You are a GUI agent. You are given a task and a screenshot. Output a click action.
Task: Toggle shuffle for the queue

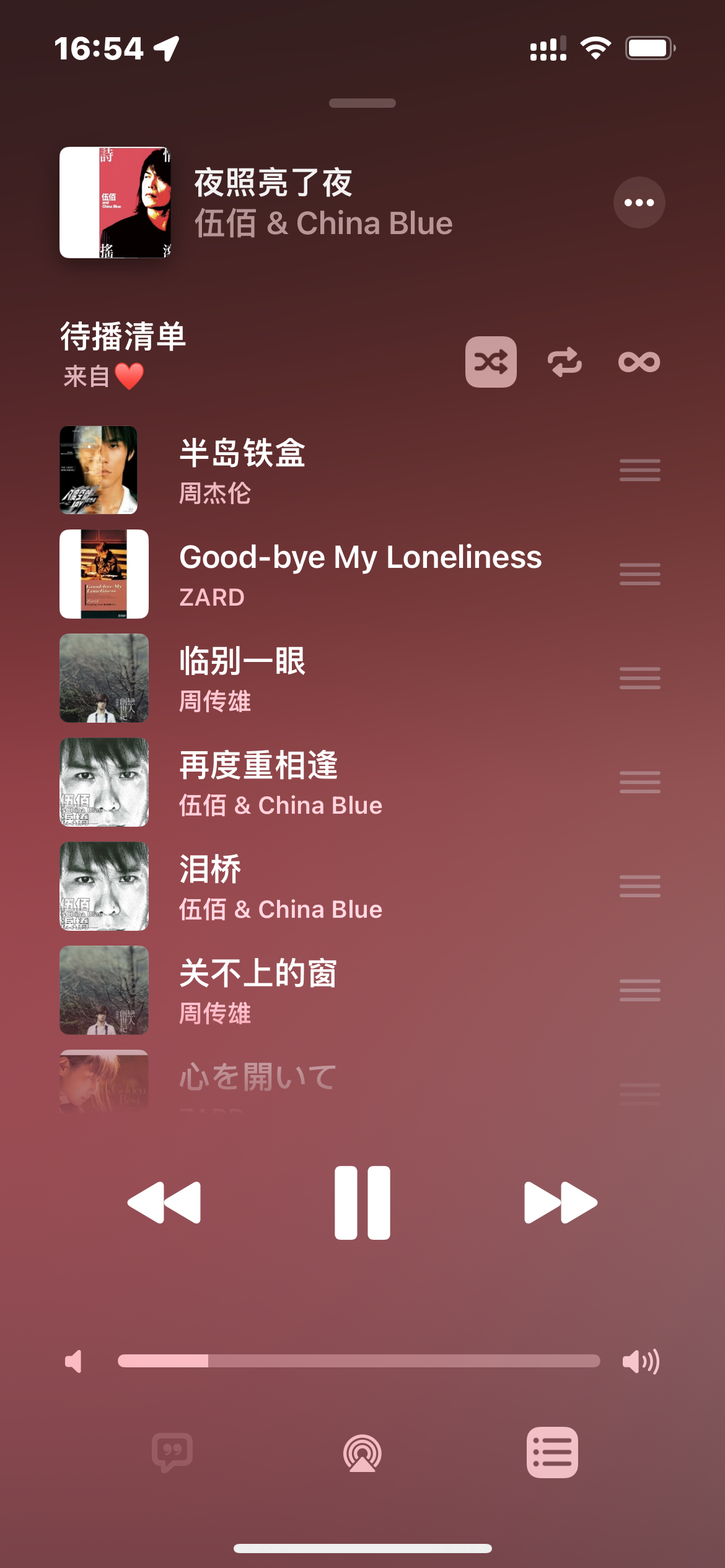point(491,362)
